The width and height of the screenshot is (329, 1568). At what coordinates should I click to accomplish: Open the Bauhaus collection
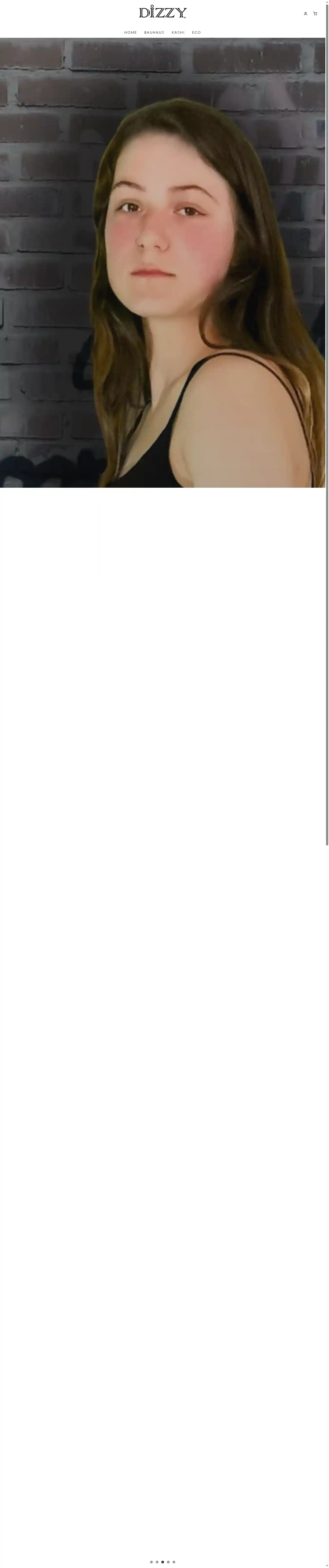click(154, 32)
